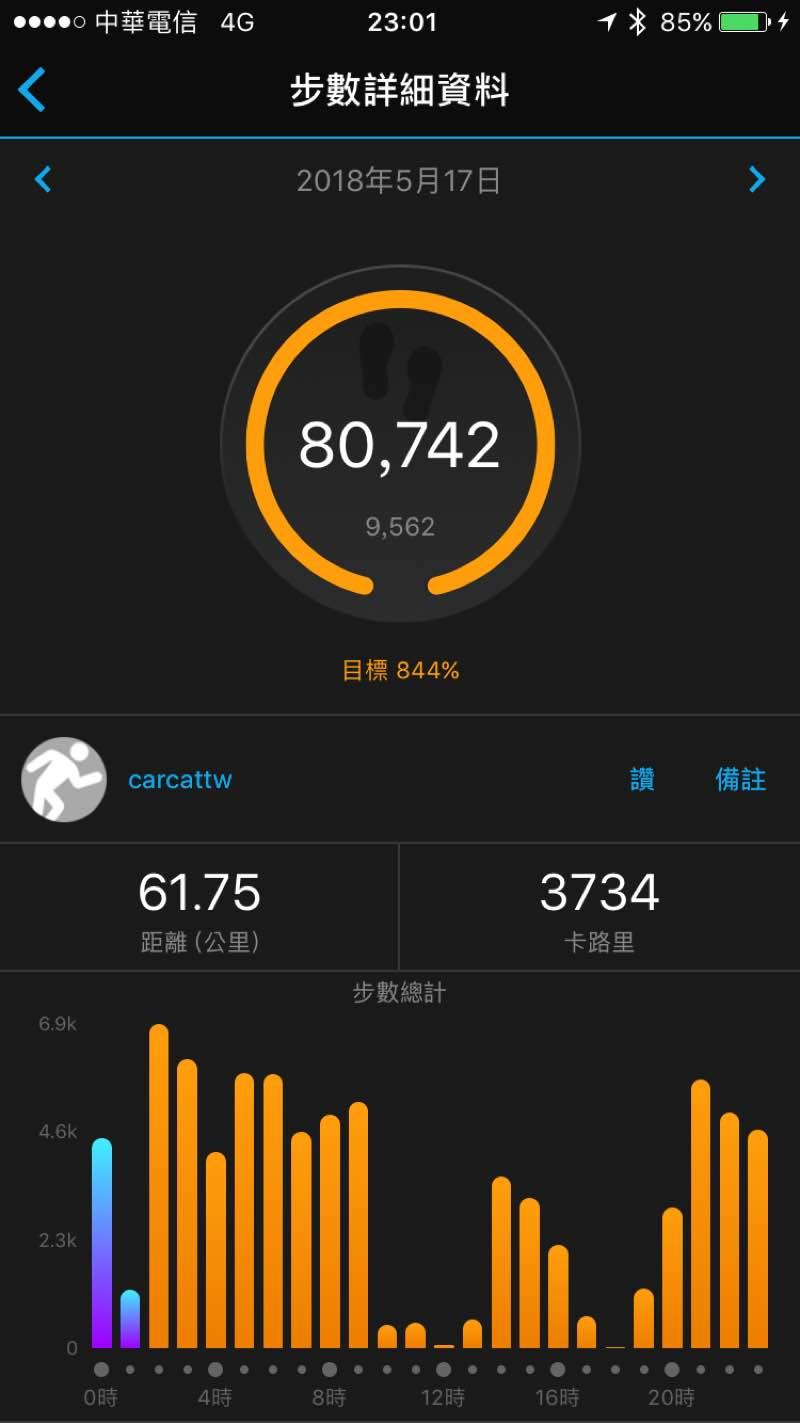Open carcattw's profile
Screen dimensions: 800x1423
(x=180, y=780)
